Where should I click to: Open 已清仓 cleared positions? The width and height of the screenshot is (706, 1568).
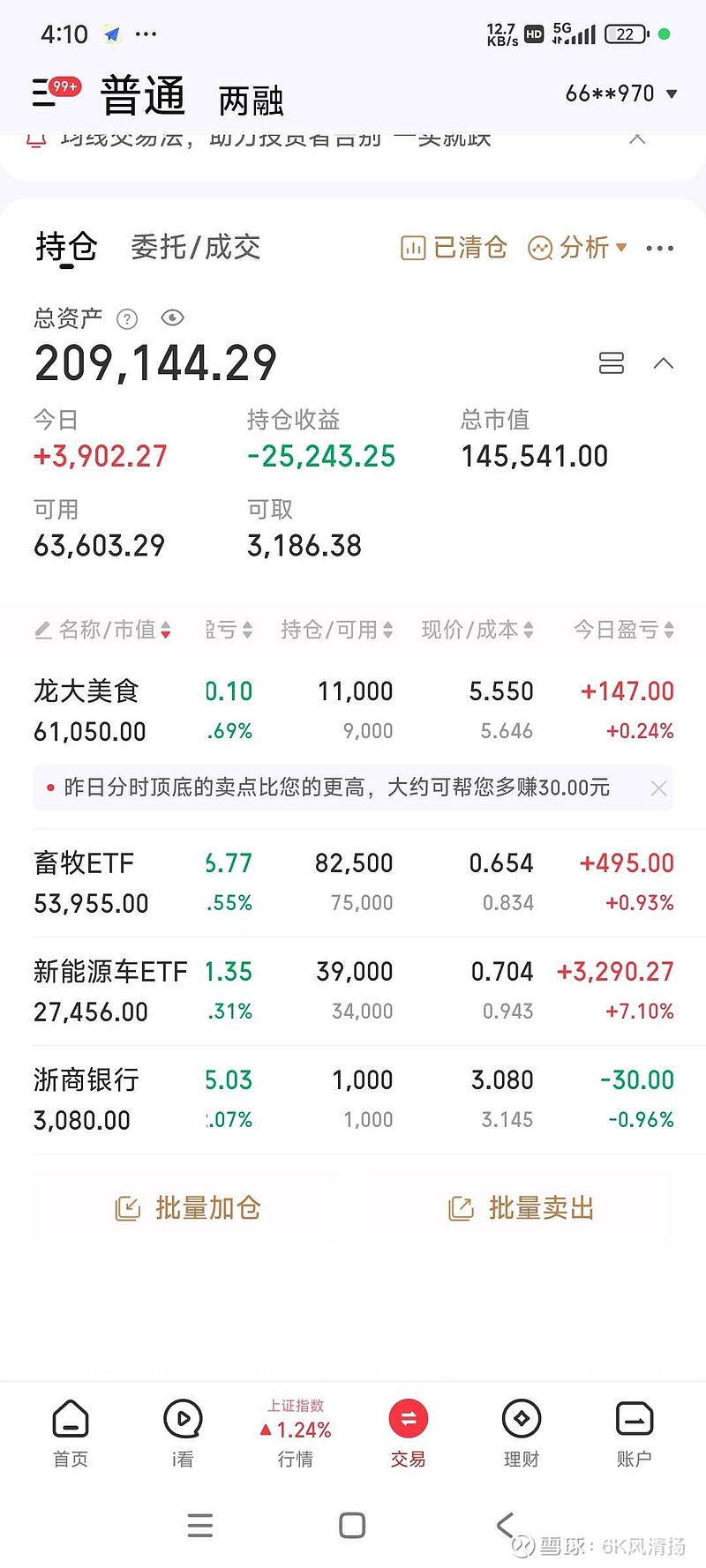click(454, 248)
